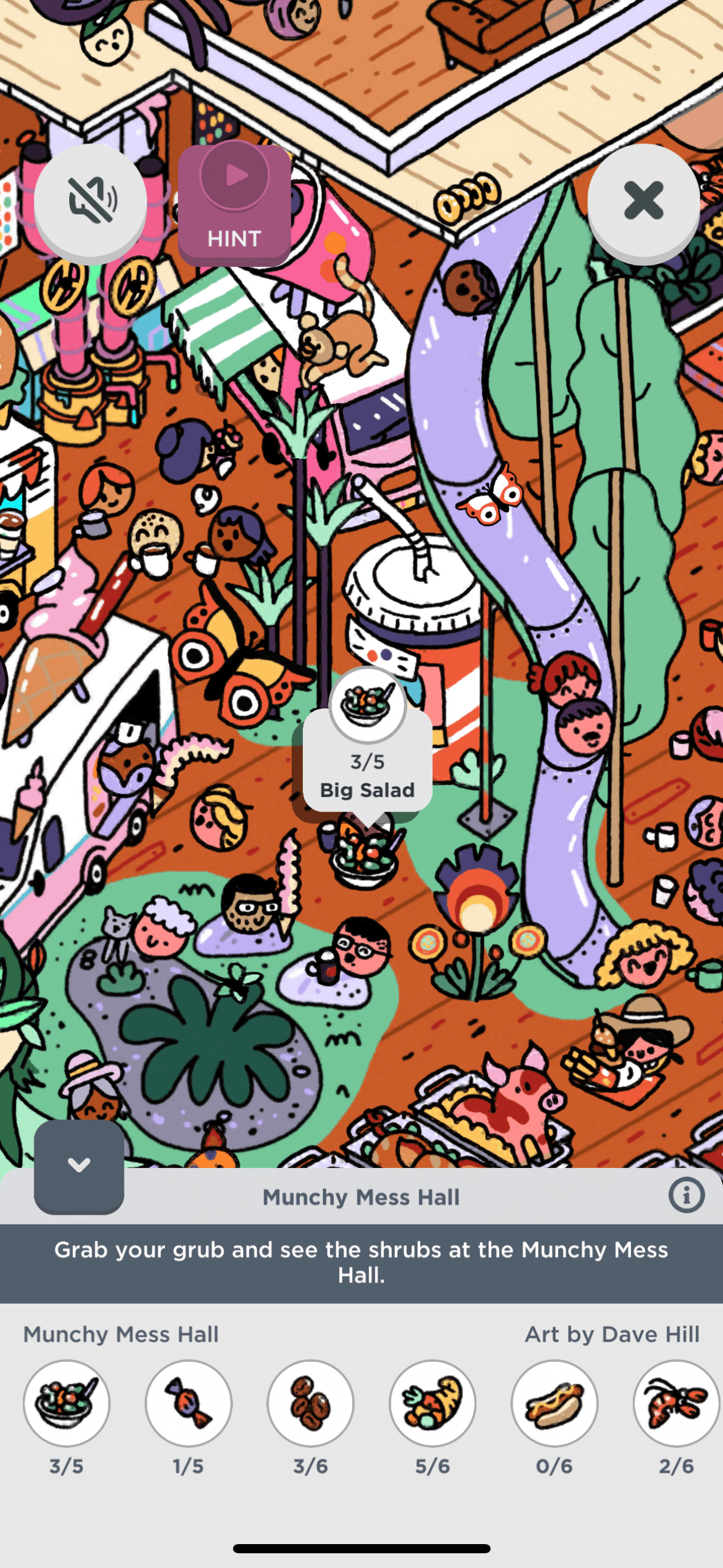This screenshot has height=1568, width=723.
Task: Select the coffee beans item showing 3/6
Action: click(310, 1403)
